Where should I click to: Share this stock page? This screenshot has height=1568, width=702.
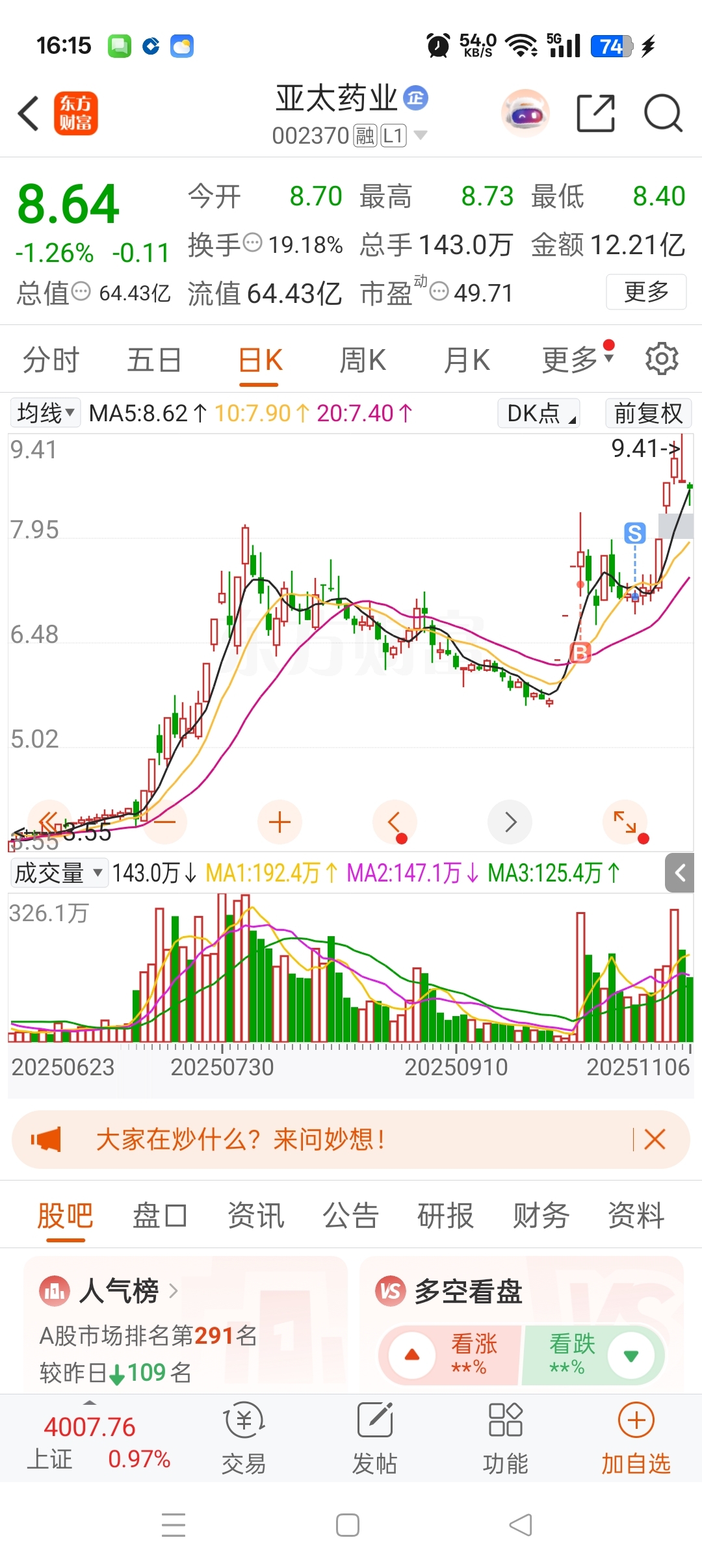[595, 114]
